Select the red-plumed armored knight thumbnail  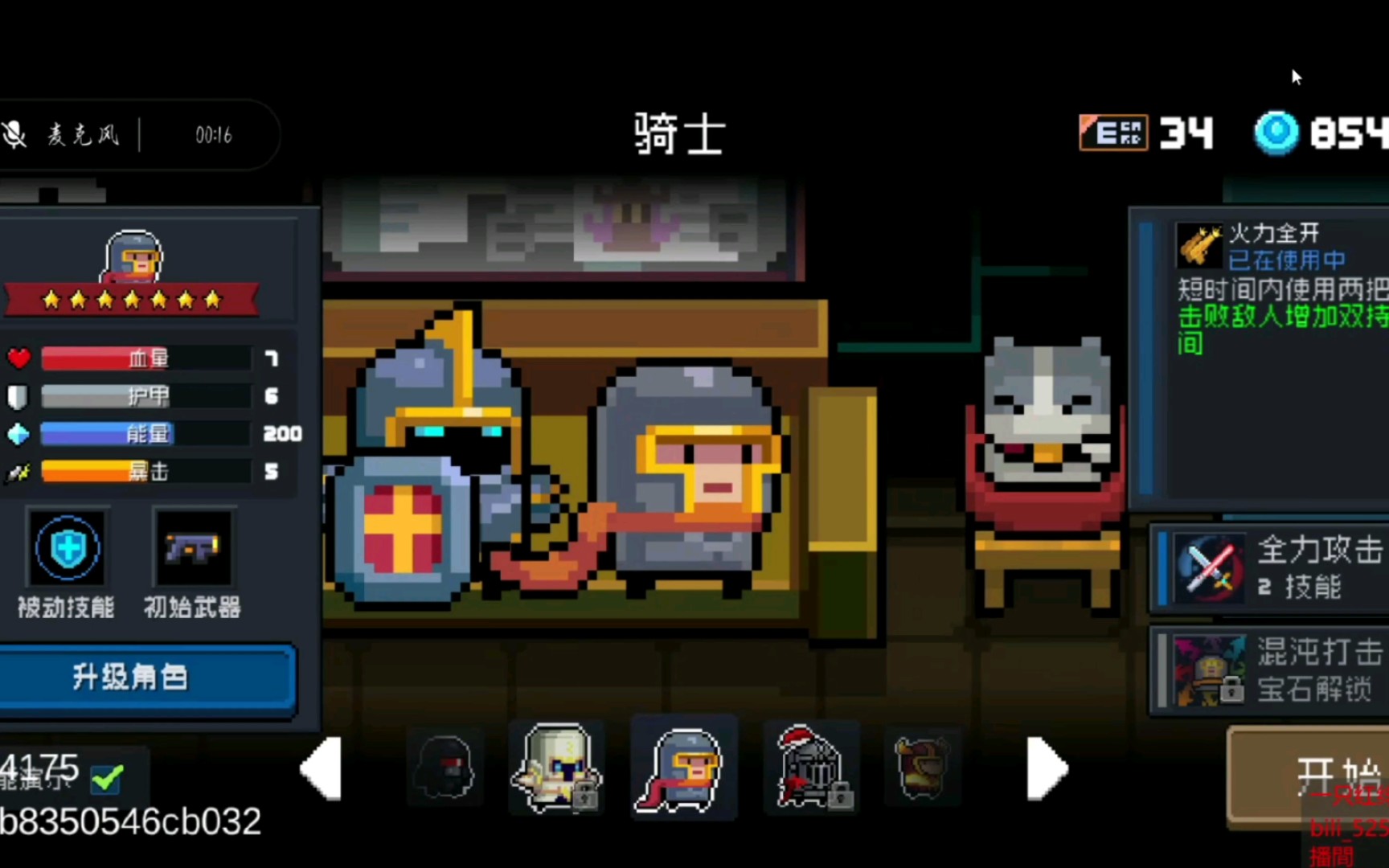(812, 768)
